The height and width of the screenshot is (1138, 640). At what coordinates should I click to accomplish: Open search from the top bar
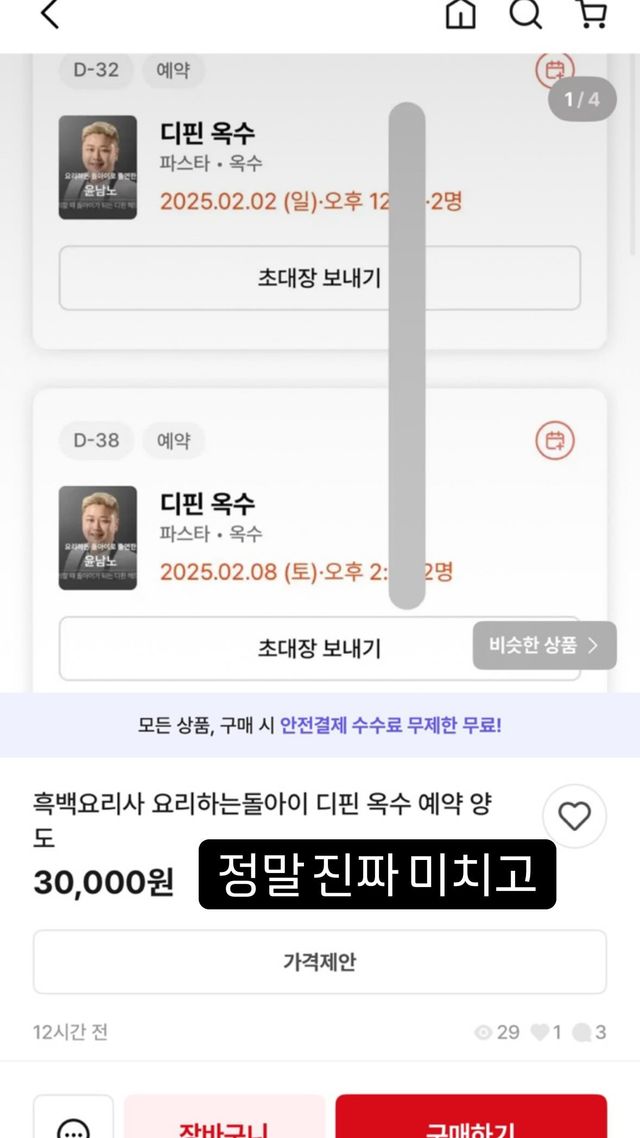coord(525,15)
